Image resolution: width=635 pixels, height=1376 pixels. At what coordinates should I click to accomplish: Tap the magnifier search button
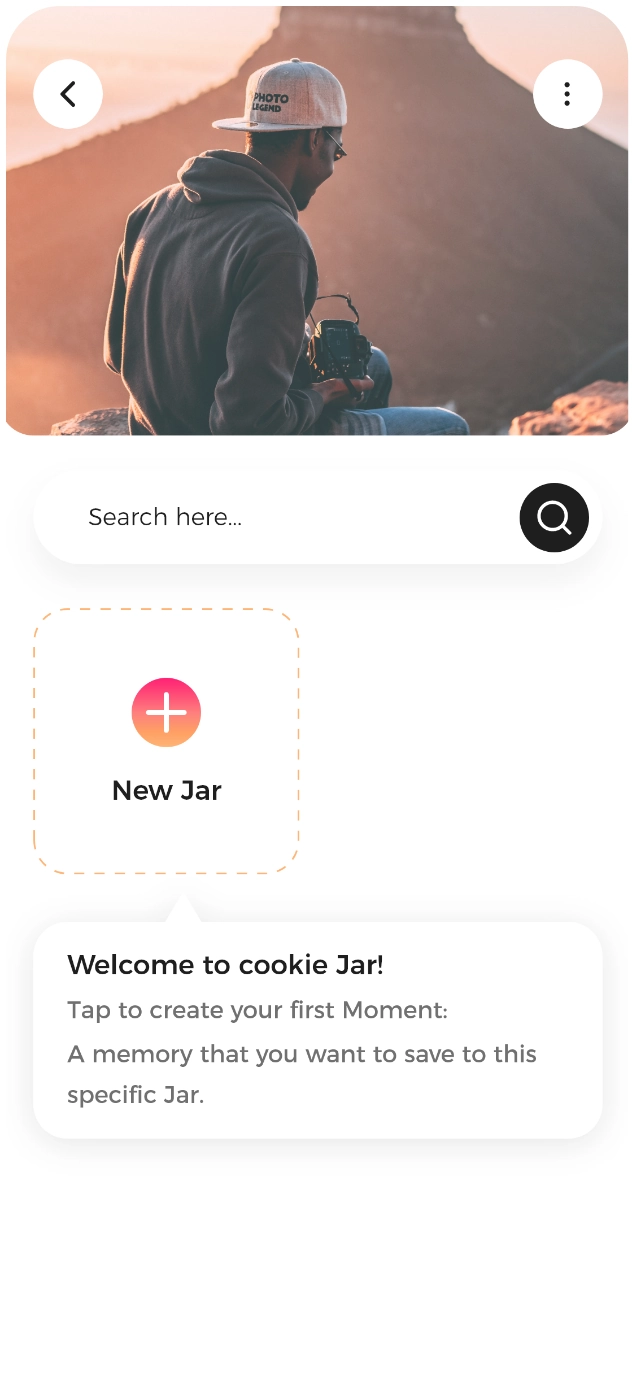554,517
